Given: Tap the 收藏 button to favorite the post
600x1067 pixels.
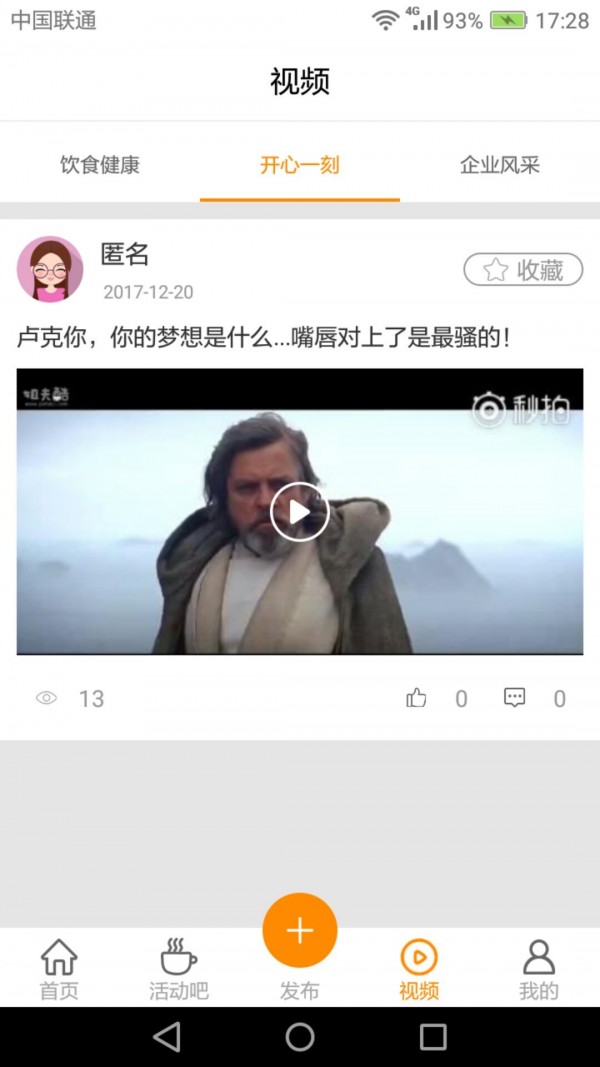Looking at the screenshot, I should coord(523,270).
